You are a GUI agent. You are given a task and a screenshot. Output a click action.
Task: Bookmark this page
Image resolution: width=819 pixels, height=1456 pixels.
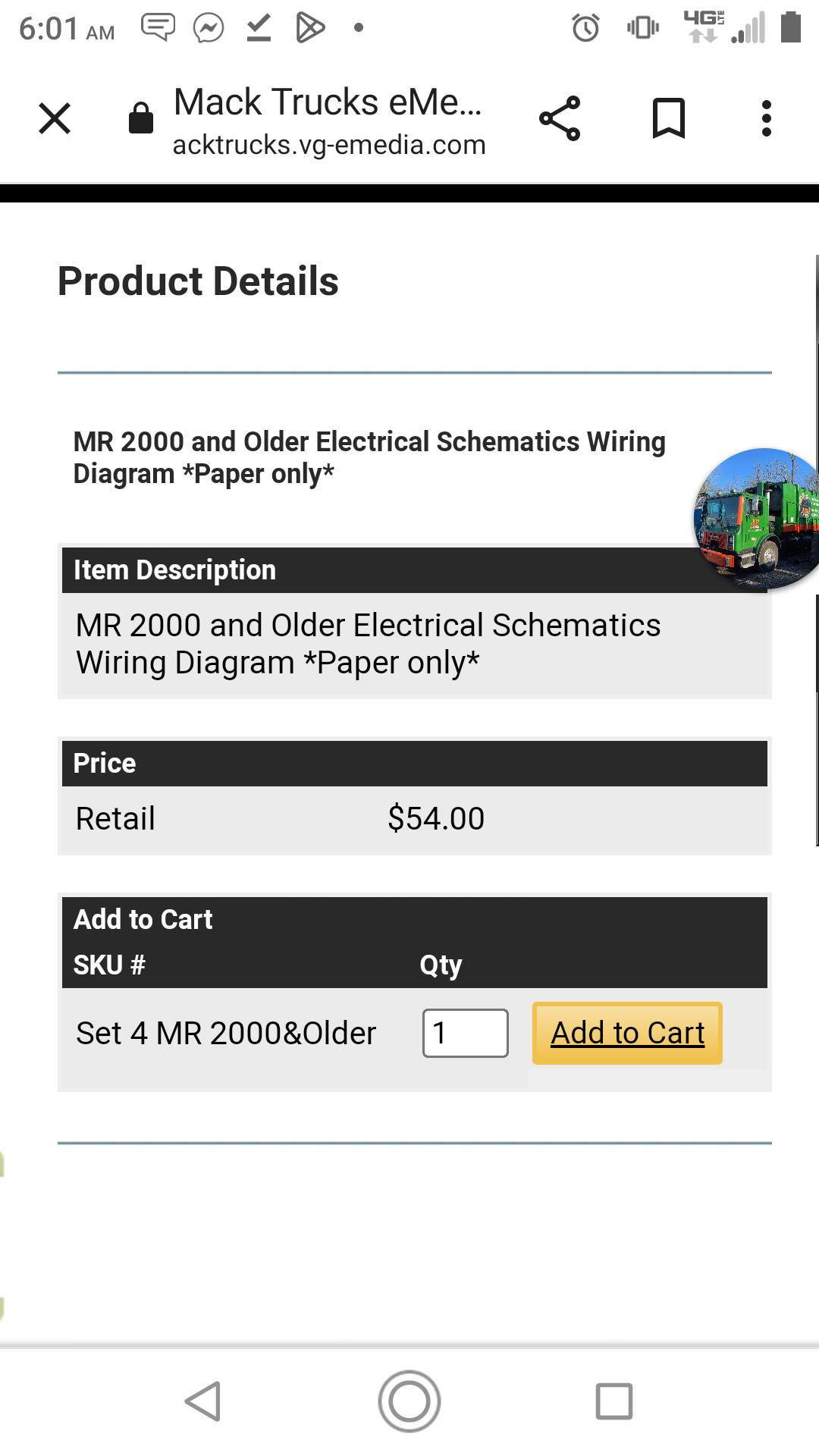(x=669, y=118)
